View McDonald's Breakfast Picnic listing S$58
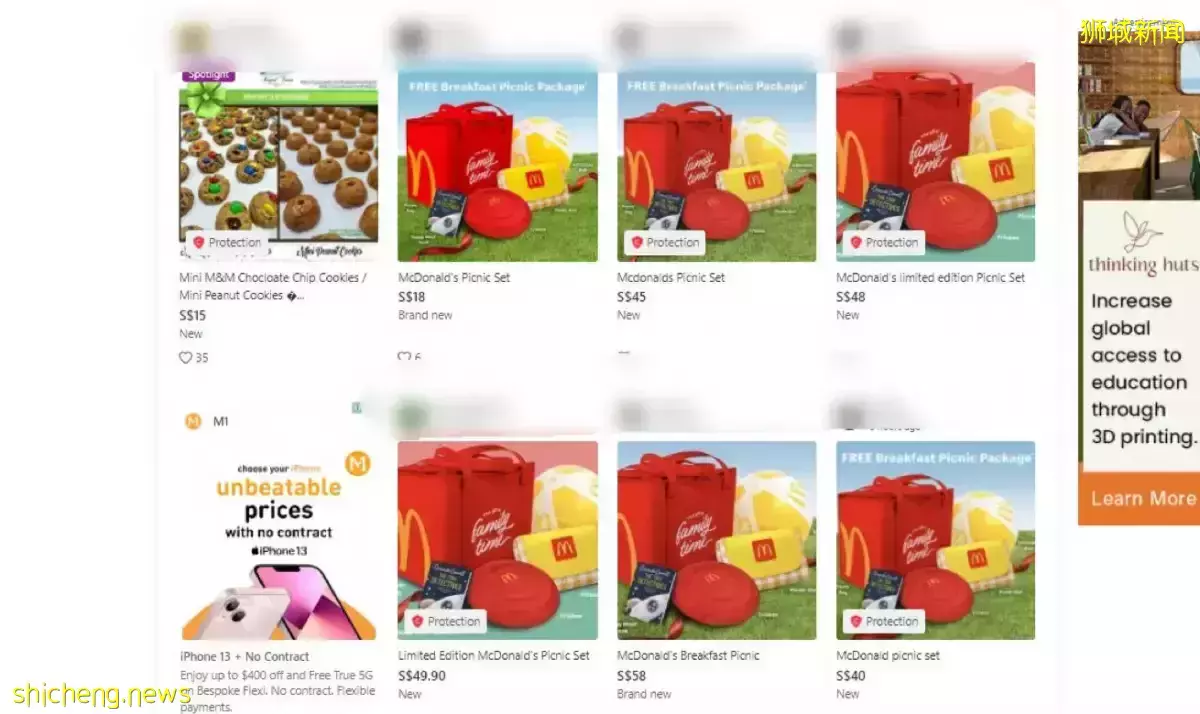Viewport: 1200px width, 714px height. coord(716,540)
